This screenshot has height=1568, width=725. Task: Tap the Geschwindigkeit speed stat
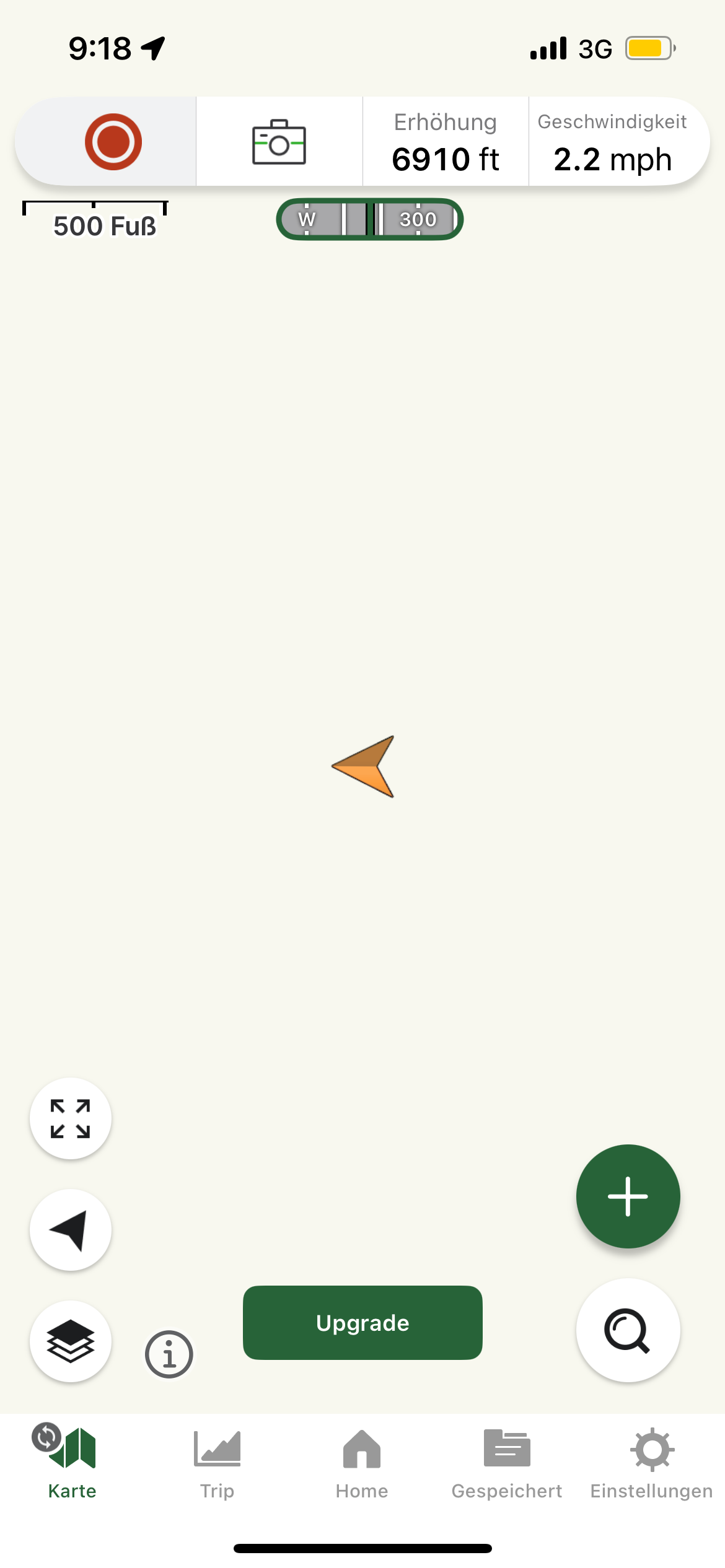click(612, 142)
